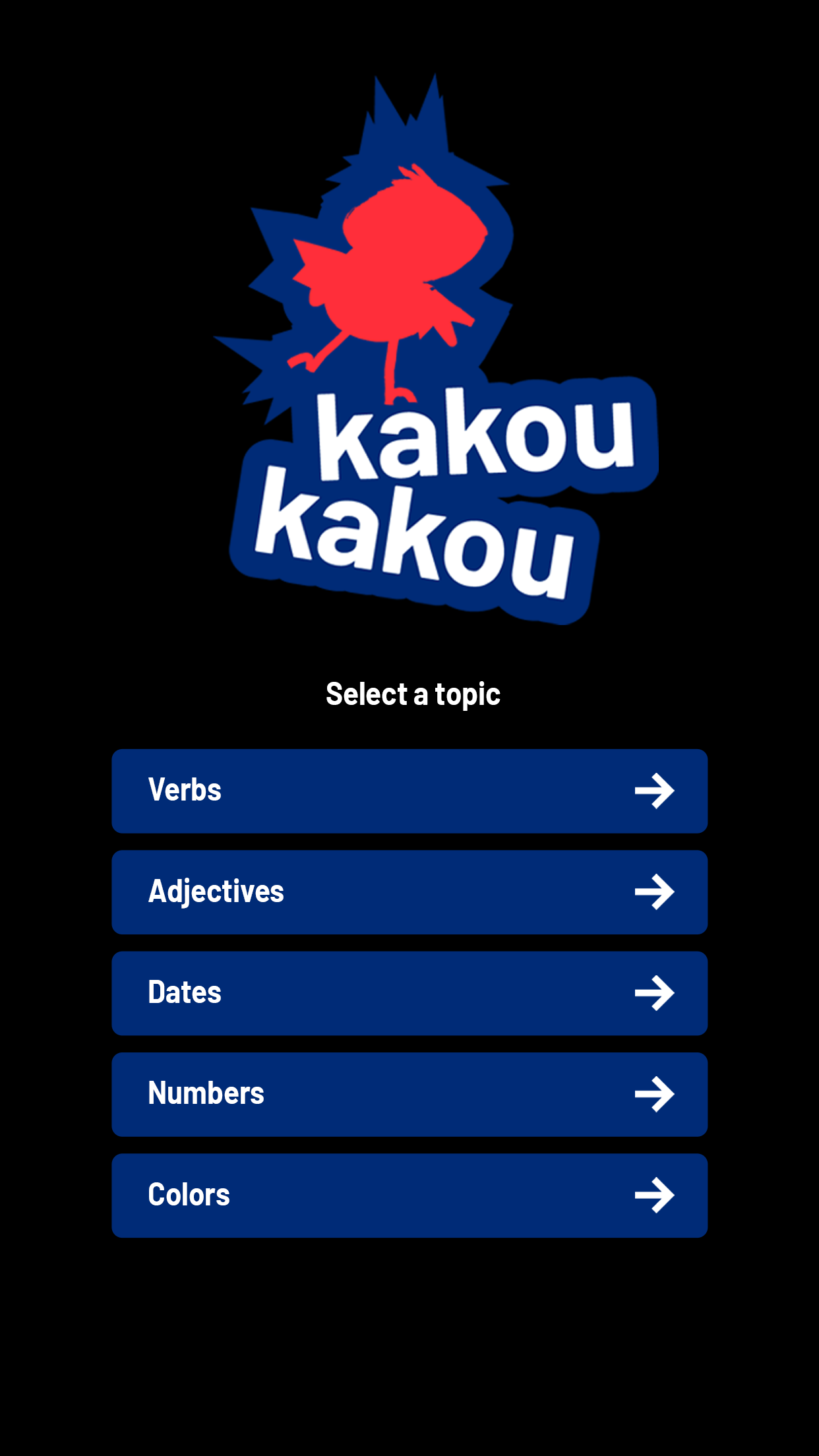Start the Colors topic
Image resolution: width=819 pixels, height=1456 pixels.
pos(409,1196)
